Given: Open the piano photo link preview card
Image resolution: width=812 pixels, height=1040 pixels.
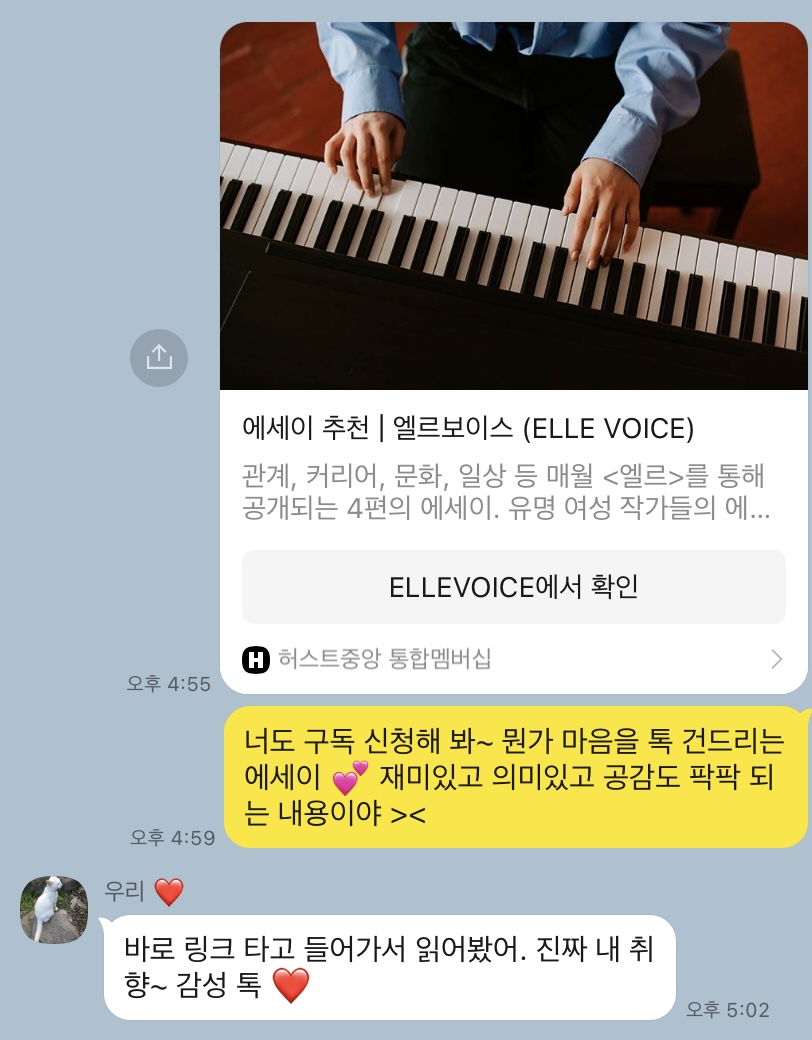Looking at the screenshot, I should 513,205.
